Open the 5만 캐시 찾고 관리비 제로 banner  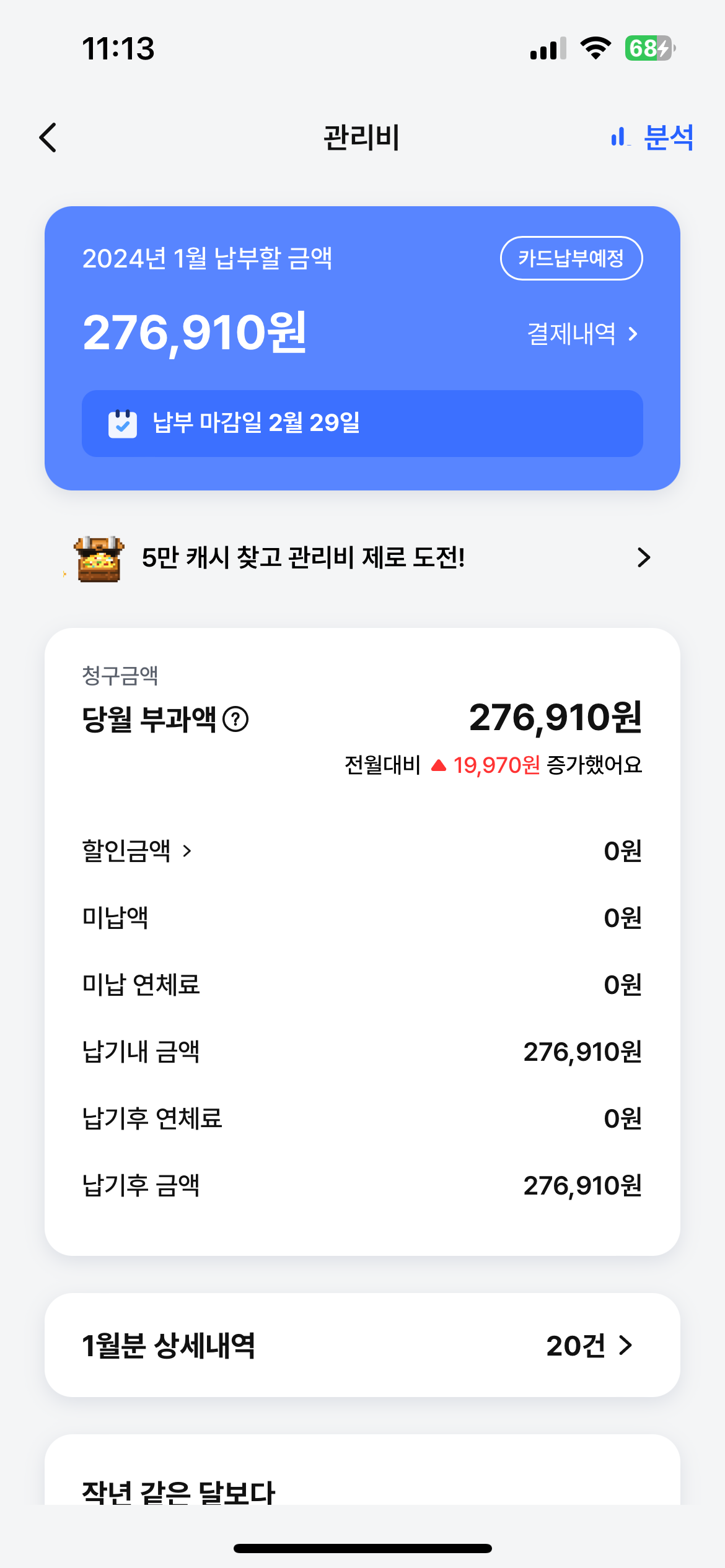362,558
